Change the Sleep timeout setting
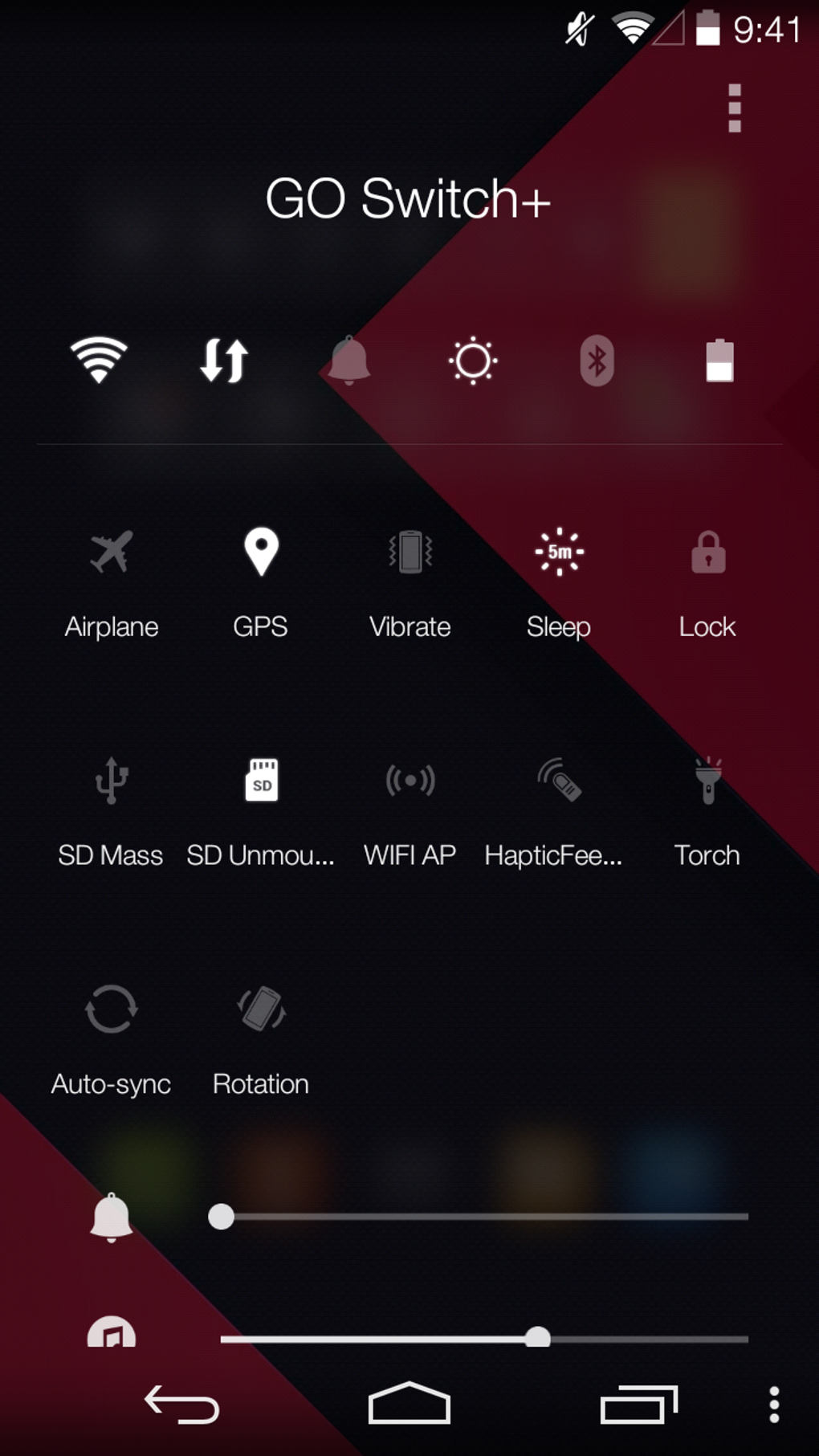Viewport: 819px width, 1456px height. (559, 553)
